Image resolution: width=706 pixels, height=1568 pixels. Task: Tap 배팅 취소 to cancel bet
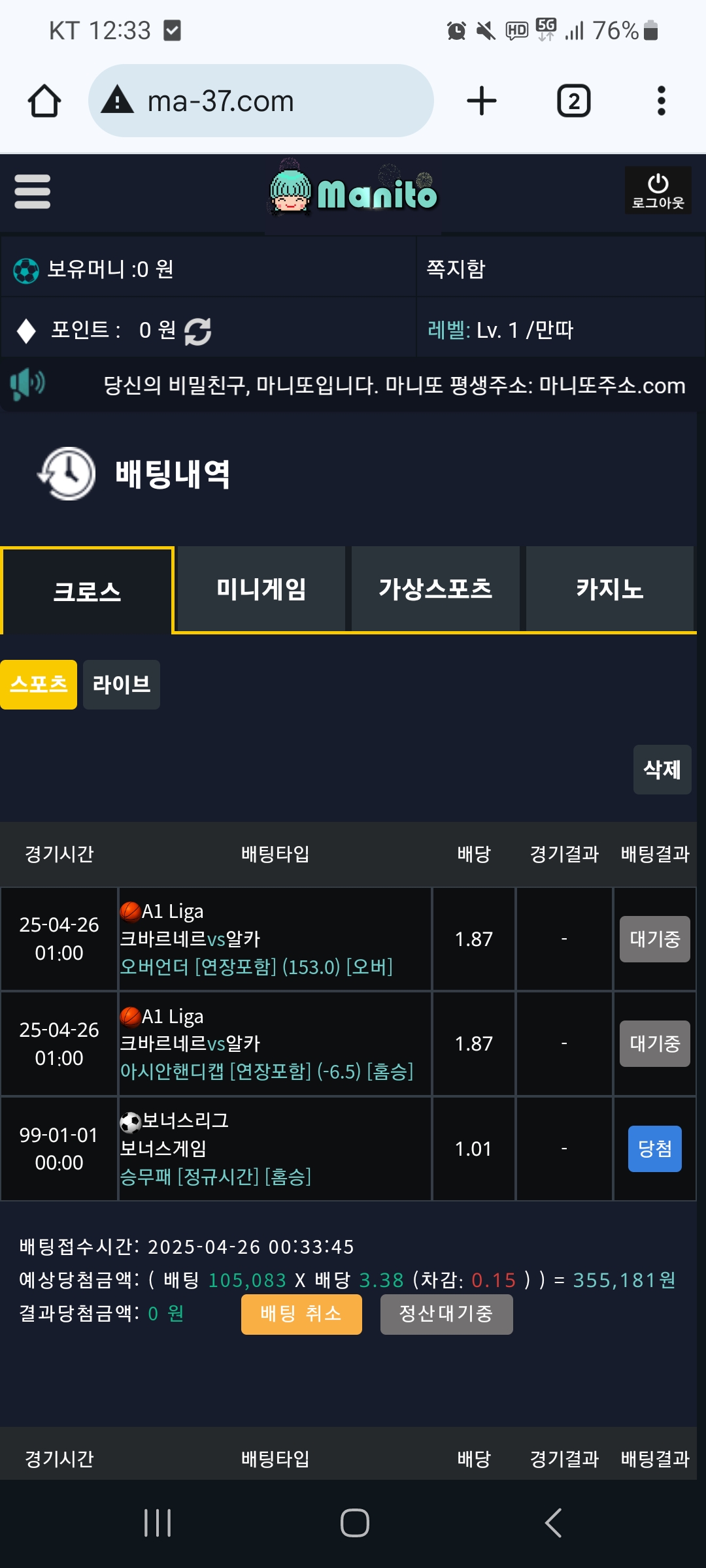pyautogui.click(x=301, y=1314)
